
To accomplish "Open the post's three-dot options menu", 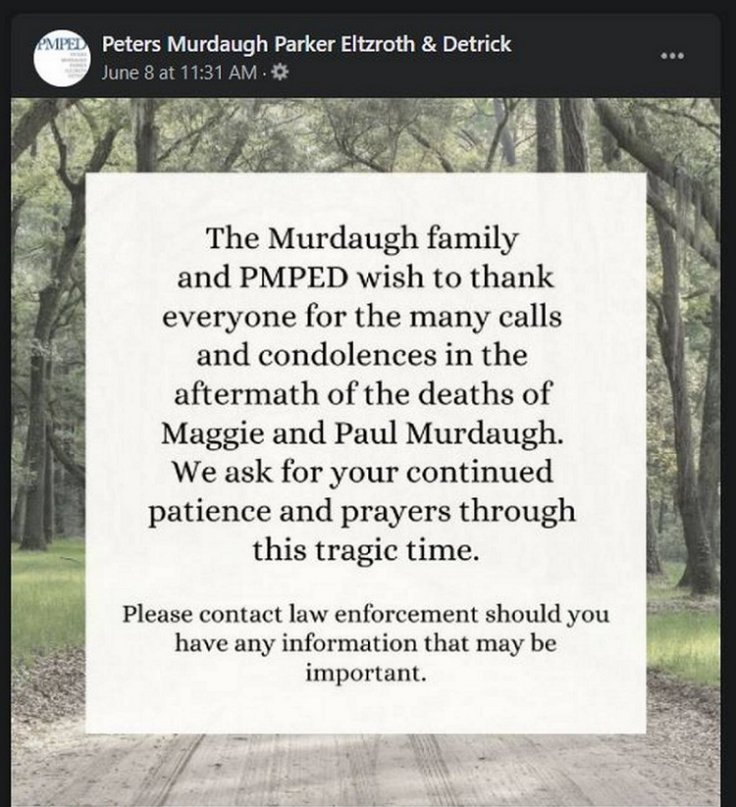I will (x=673, y=55).
